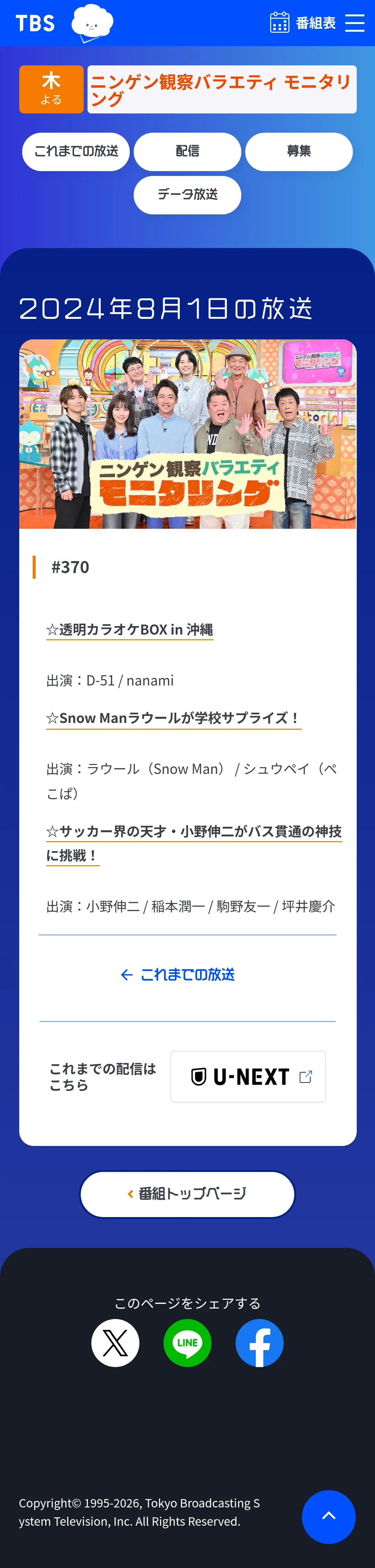Open the hamburger menu

(x=354, y=23)
